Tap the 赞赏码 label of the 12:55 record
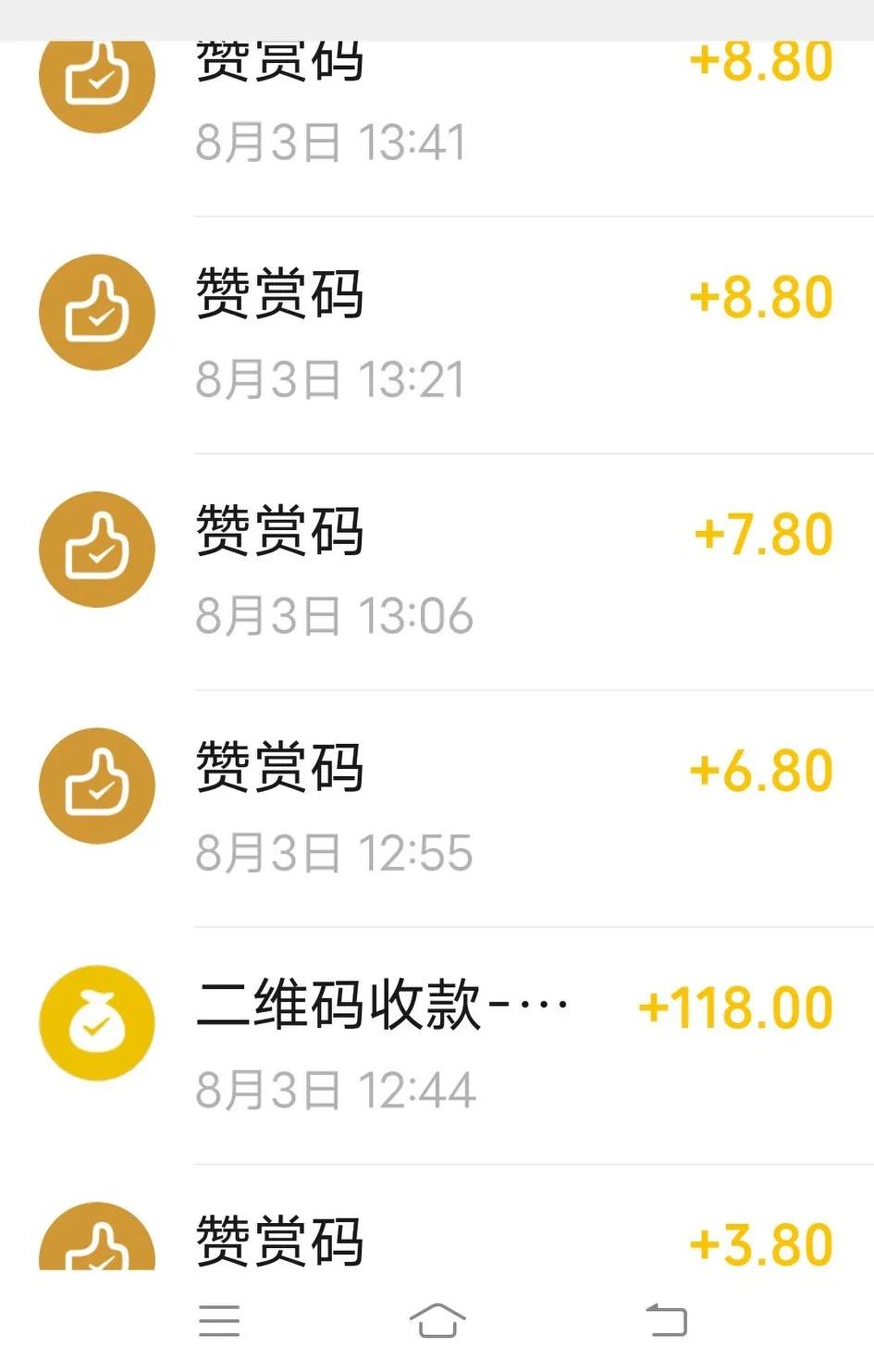This screenshot has width=874, height=1372. coord(279,765)
